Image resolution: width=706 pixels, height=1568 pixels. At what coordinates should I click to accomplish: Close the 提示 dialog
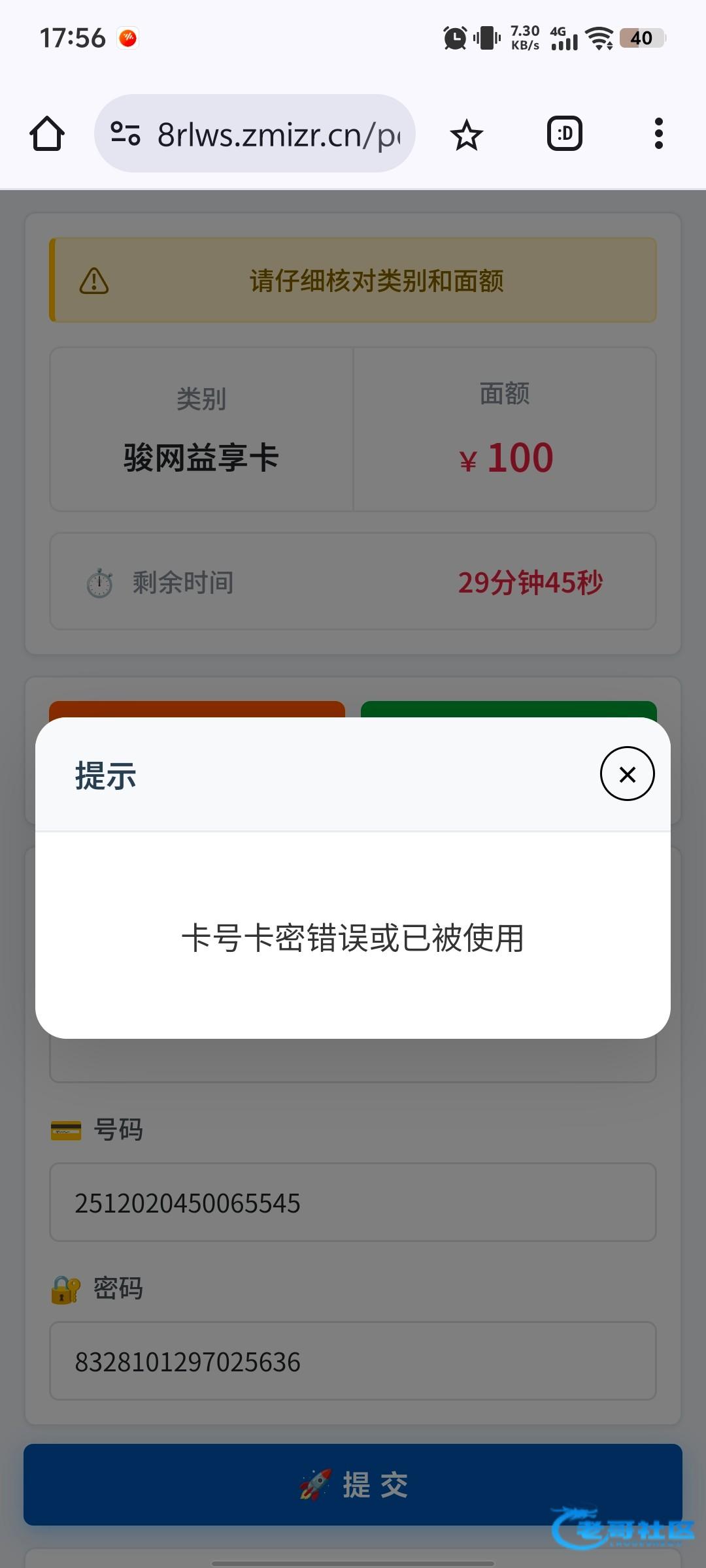coord(627,774)
